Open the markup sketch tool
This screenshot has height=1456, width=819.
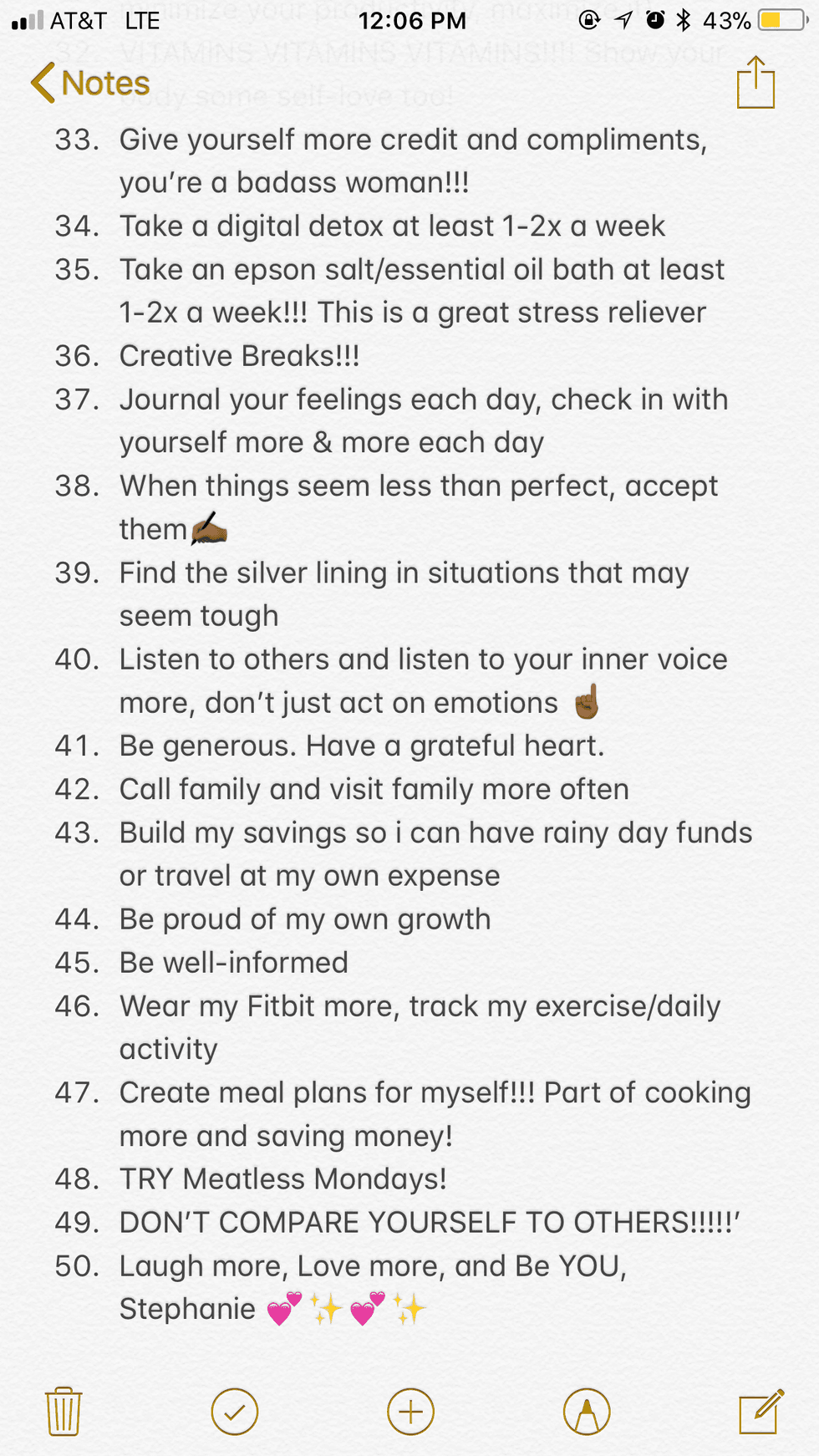(587, 1412)
